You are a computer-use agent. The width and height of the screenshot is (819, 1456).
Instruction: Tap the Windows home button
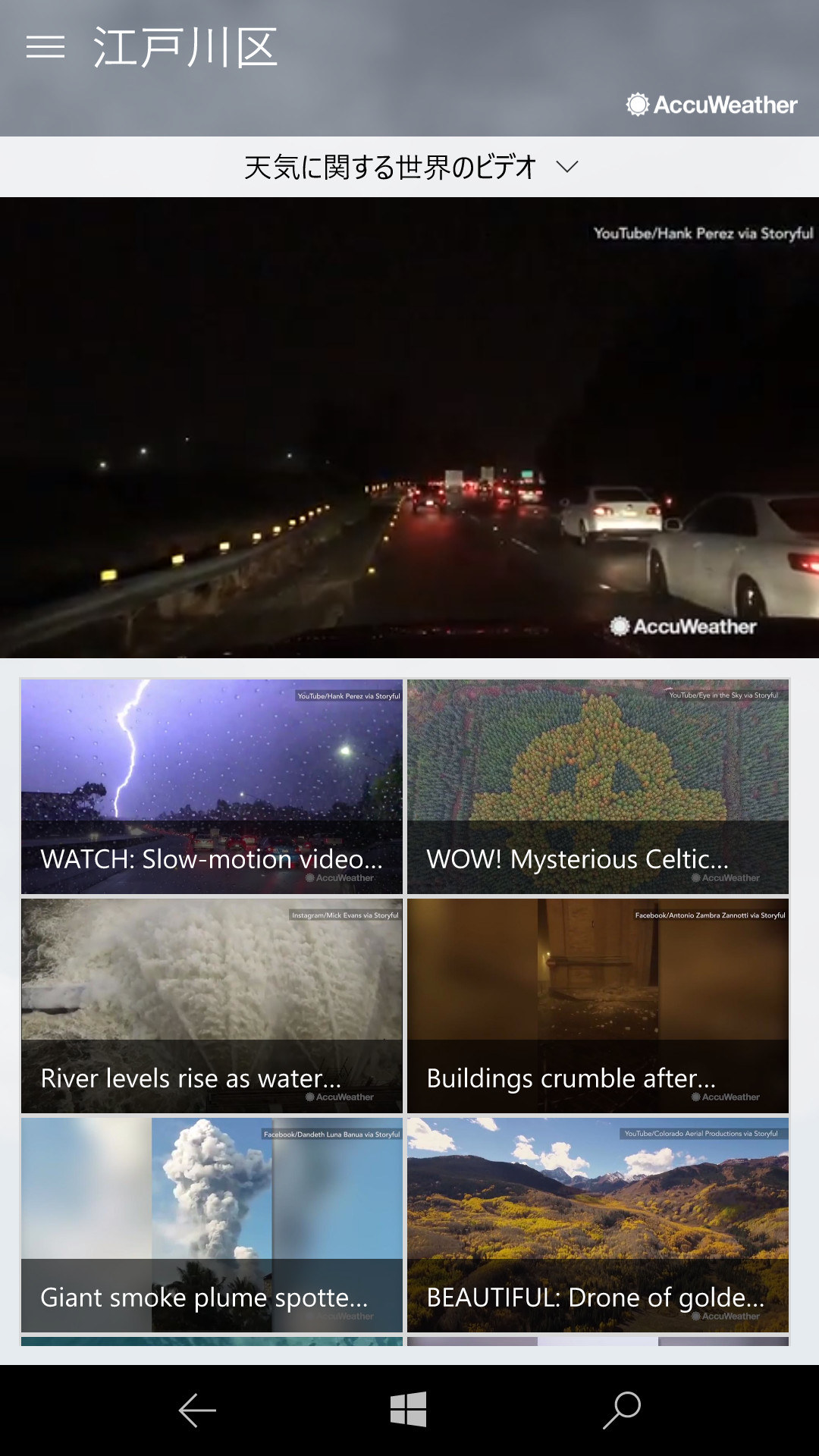409,1410
